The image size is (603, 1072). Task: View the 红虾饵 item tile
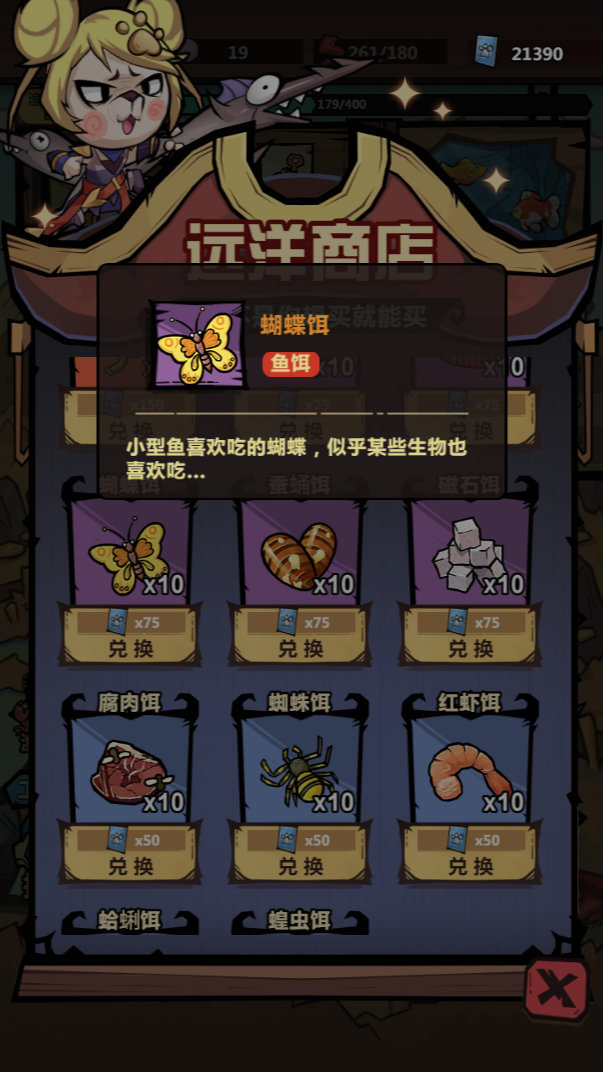tap(471, 771)
